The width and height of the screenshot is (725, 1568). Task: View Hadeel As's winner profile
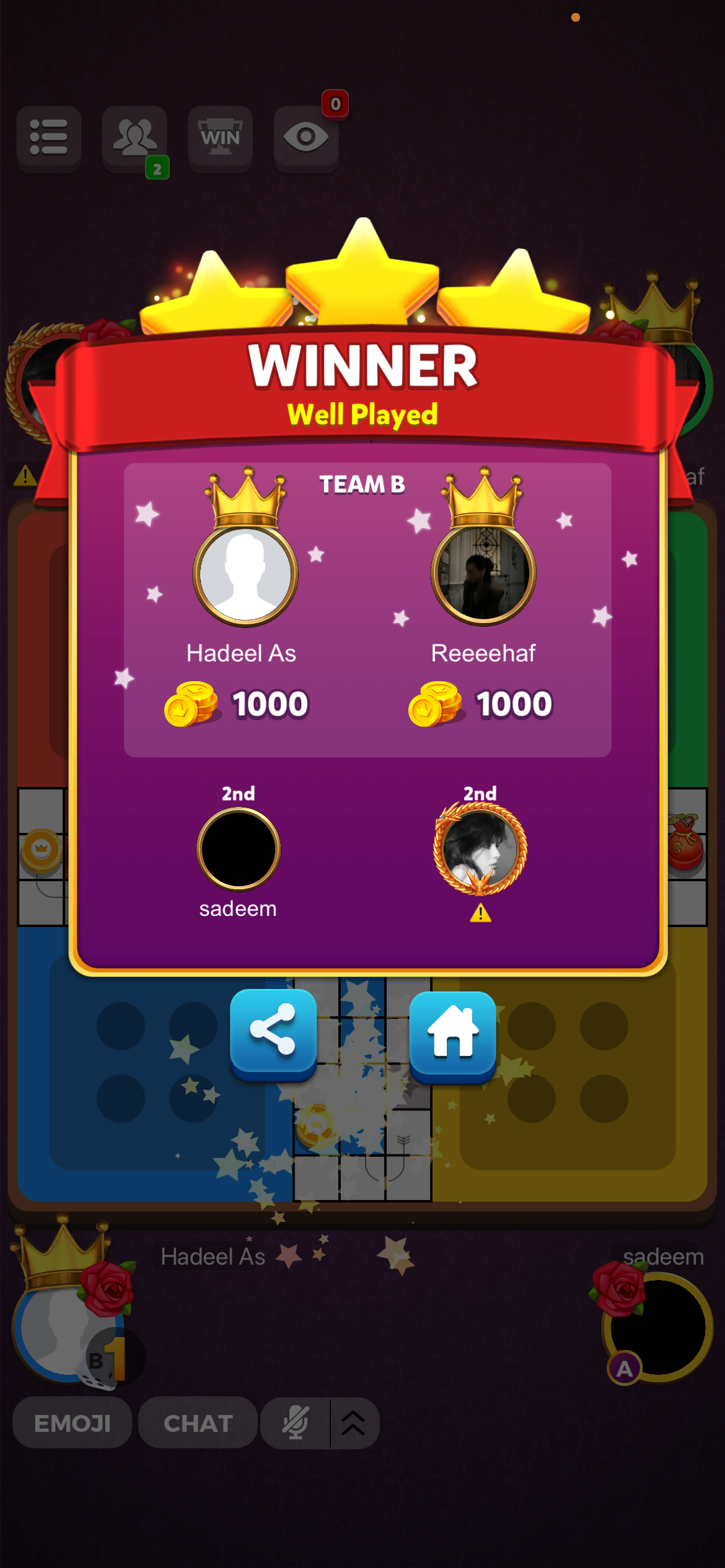[245, 574]
